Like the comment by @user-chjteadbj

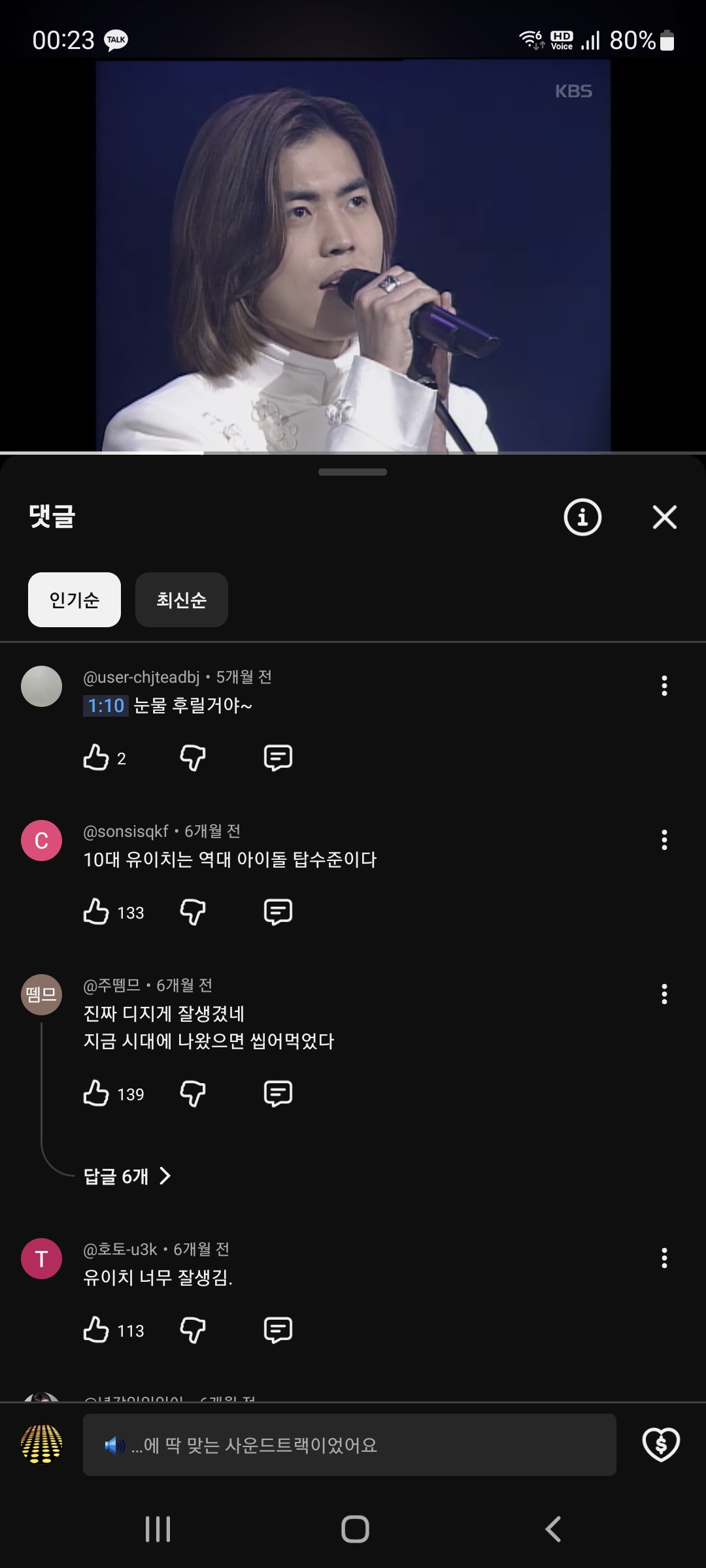(x=96, y=758)
